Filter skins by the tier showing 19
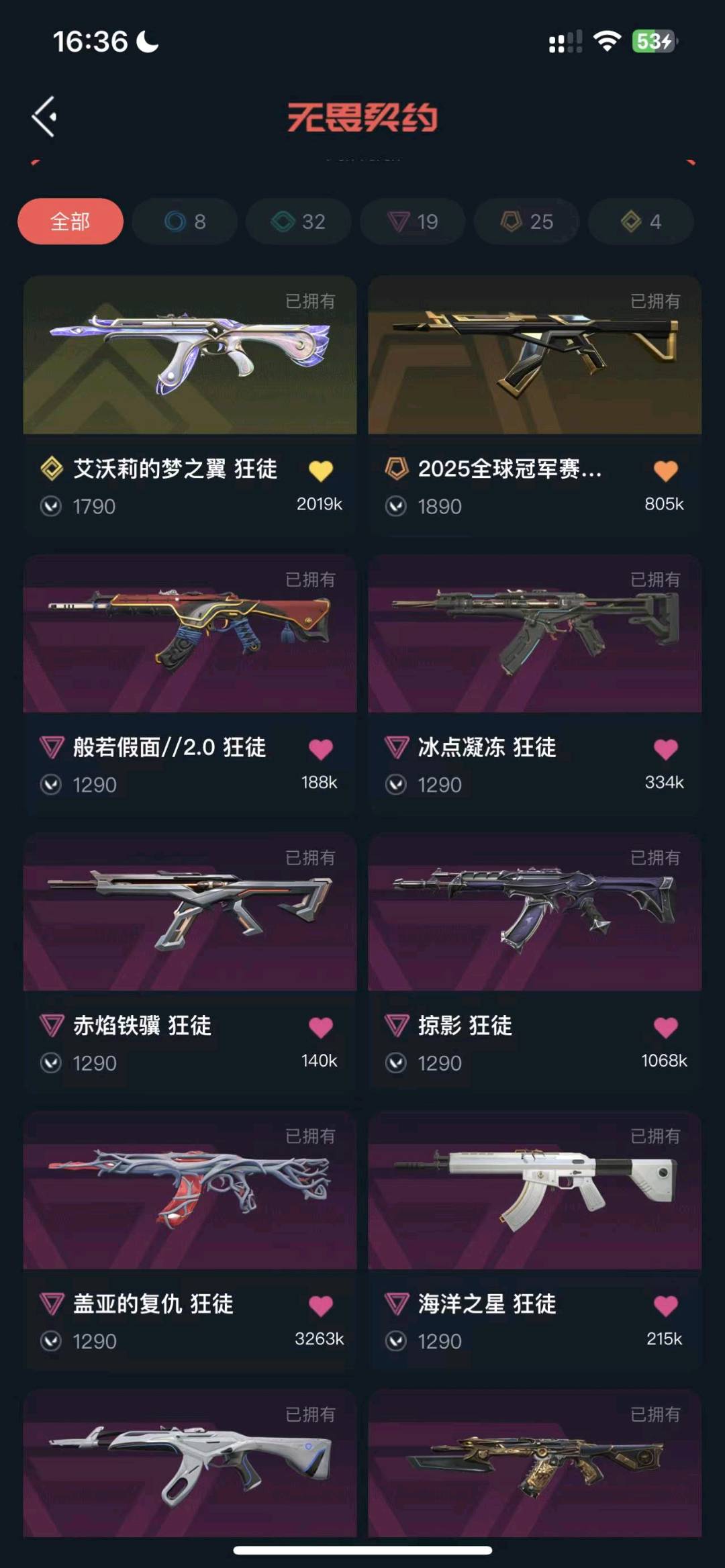 413,222
